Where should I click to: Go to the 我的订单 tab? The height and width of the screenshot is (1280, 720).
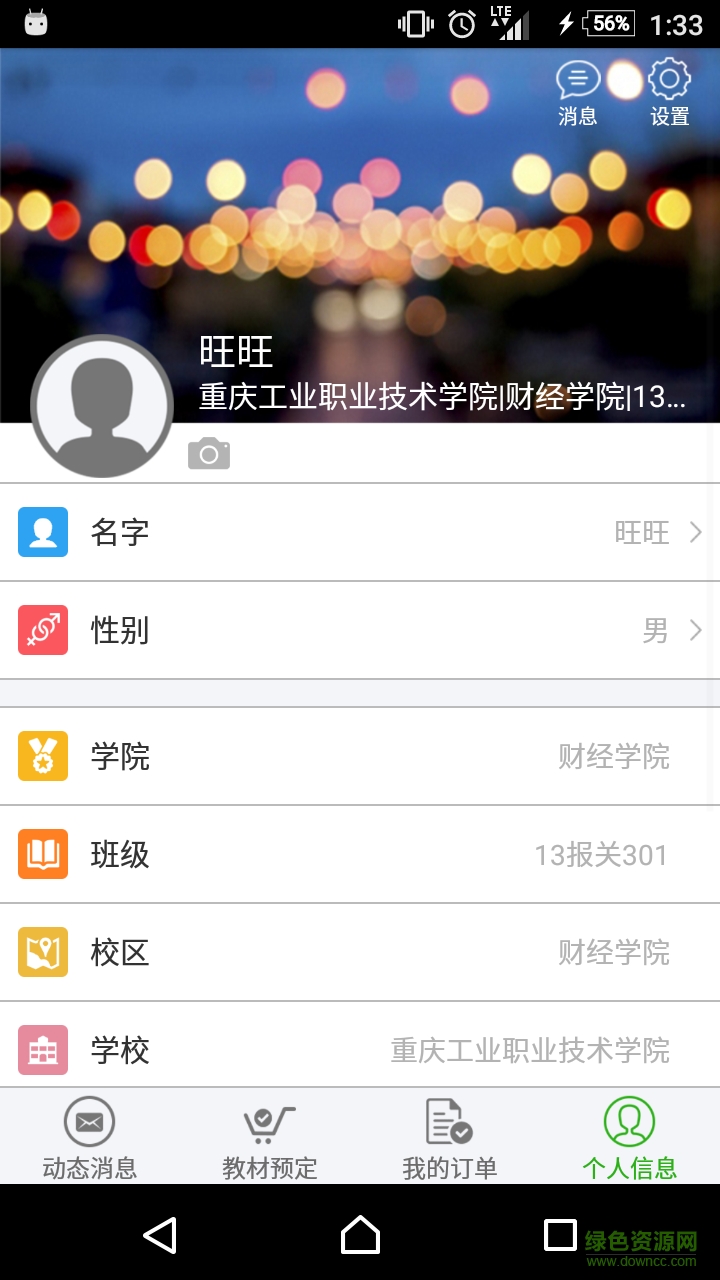[x=450, y=1138]
